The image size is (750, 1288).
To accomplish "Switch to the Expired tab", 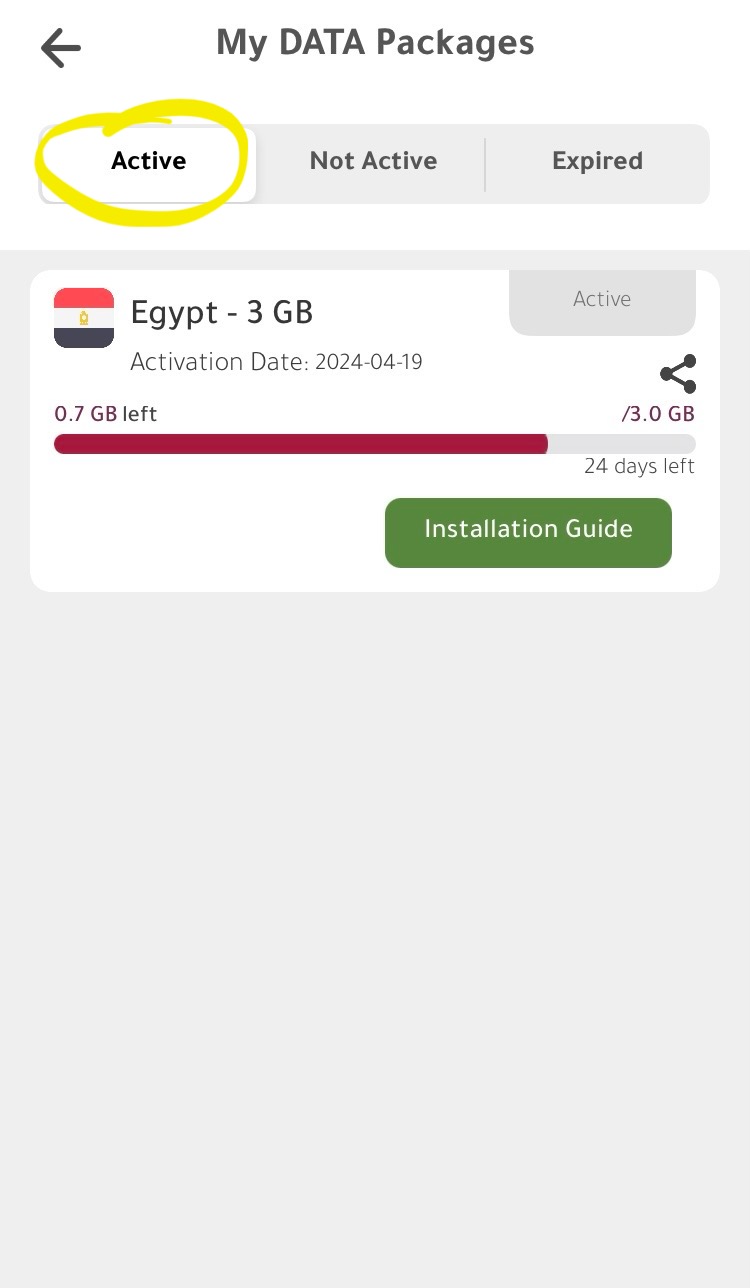I will pyautogui.click(x=597, y=162).
